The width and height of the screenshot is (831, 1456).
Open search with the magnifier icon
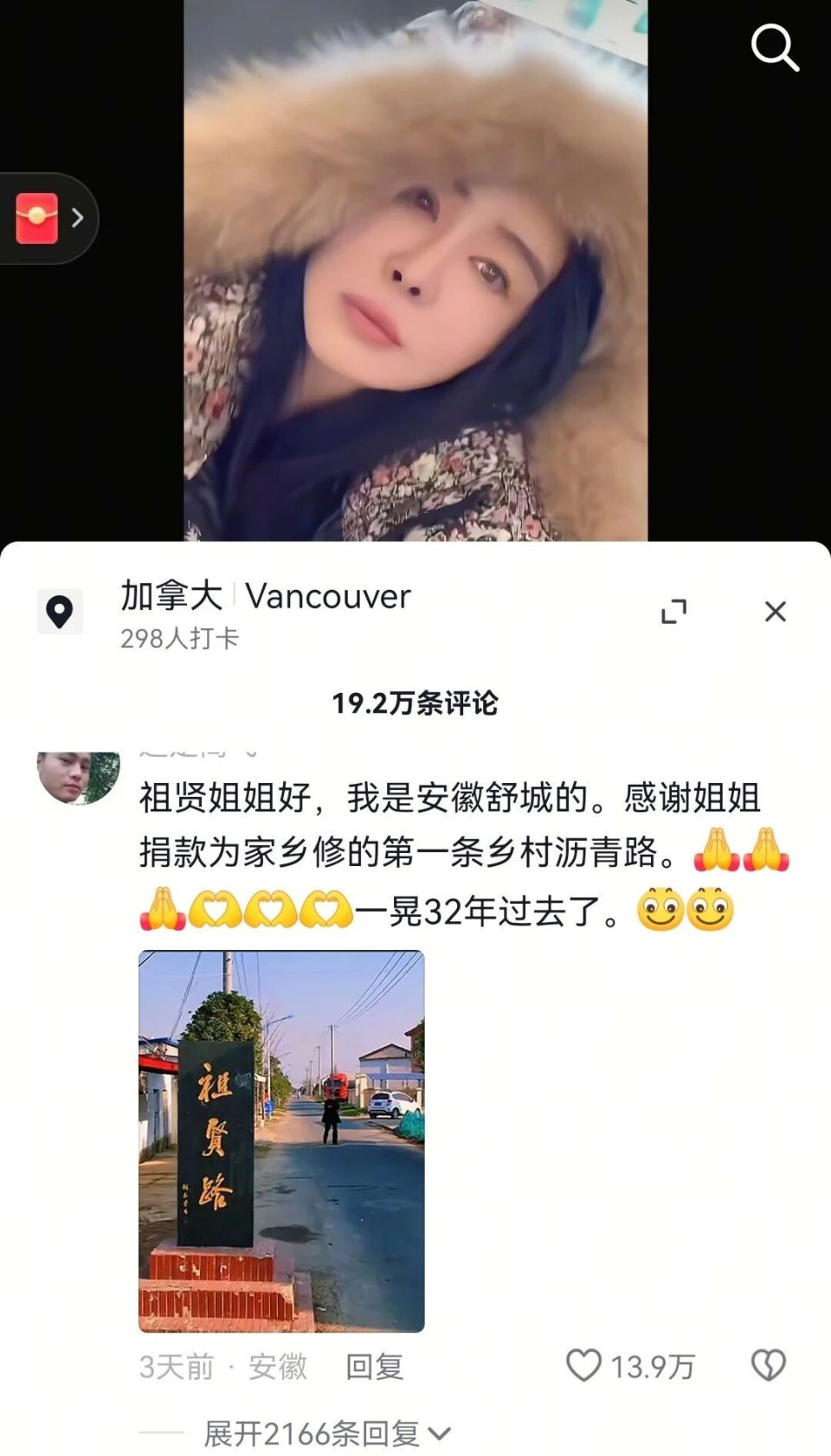(775, 49)
